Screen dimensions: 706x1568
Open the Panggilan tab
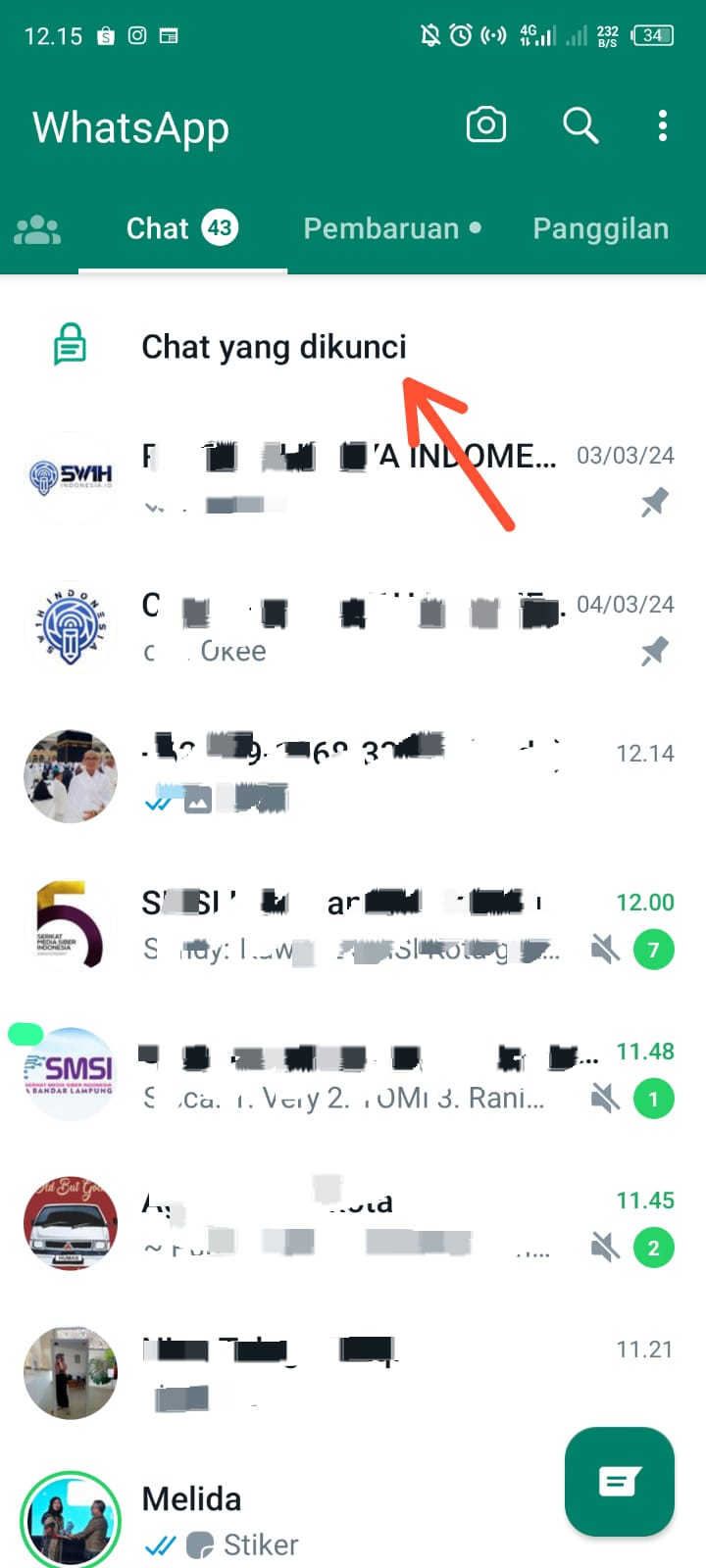601,227
